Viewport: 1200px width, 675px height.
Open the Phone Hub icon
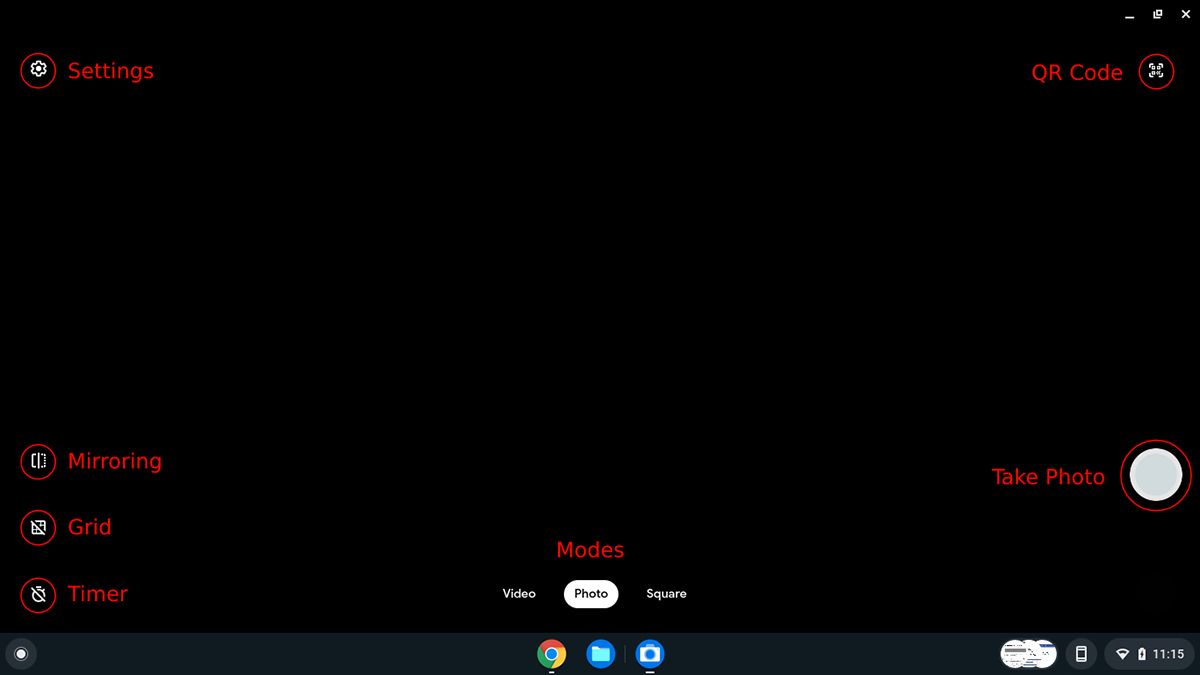[1081, 654]
